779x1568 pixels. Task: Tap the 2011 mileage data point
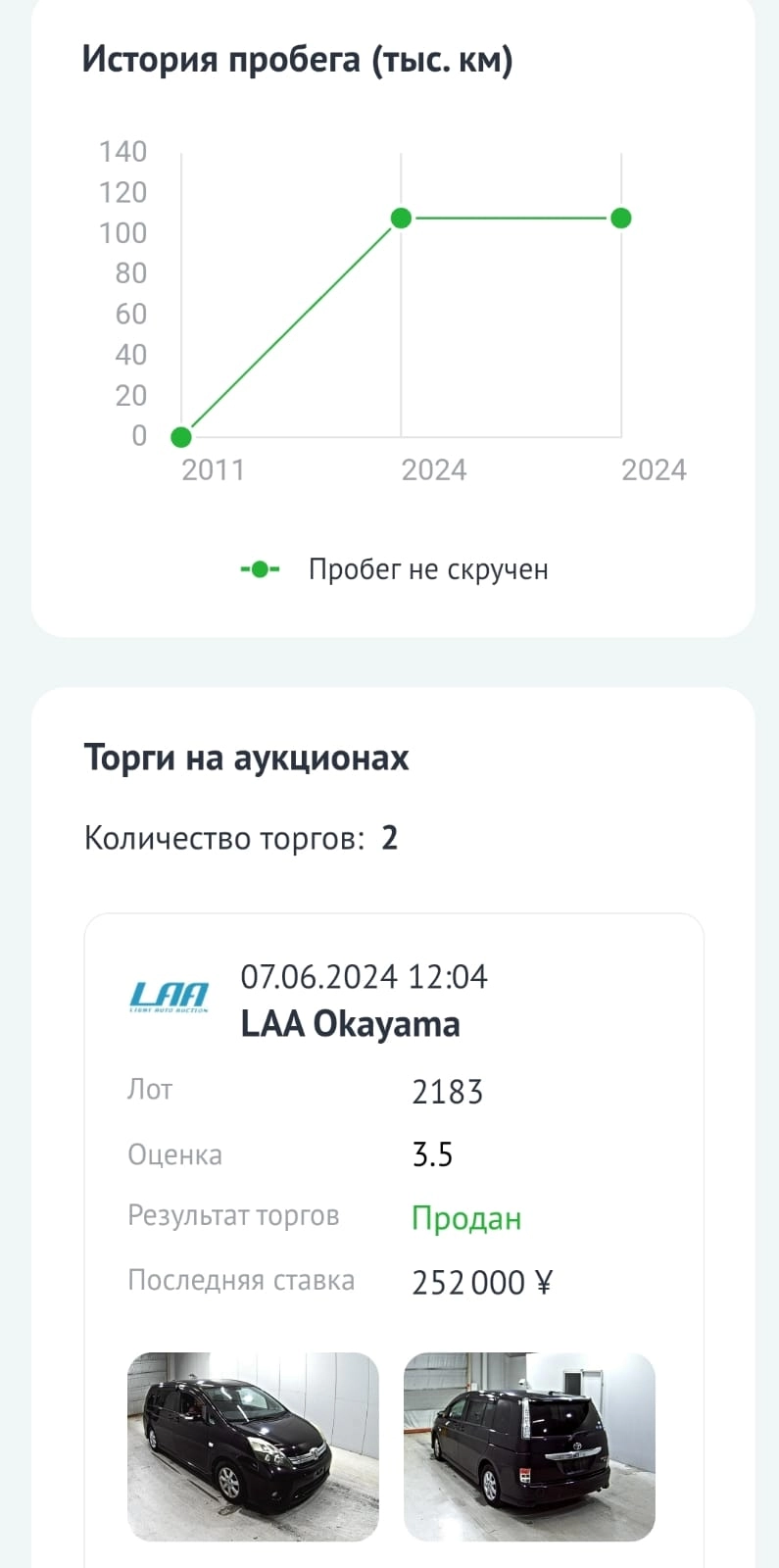[181, 436]
